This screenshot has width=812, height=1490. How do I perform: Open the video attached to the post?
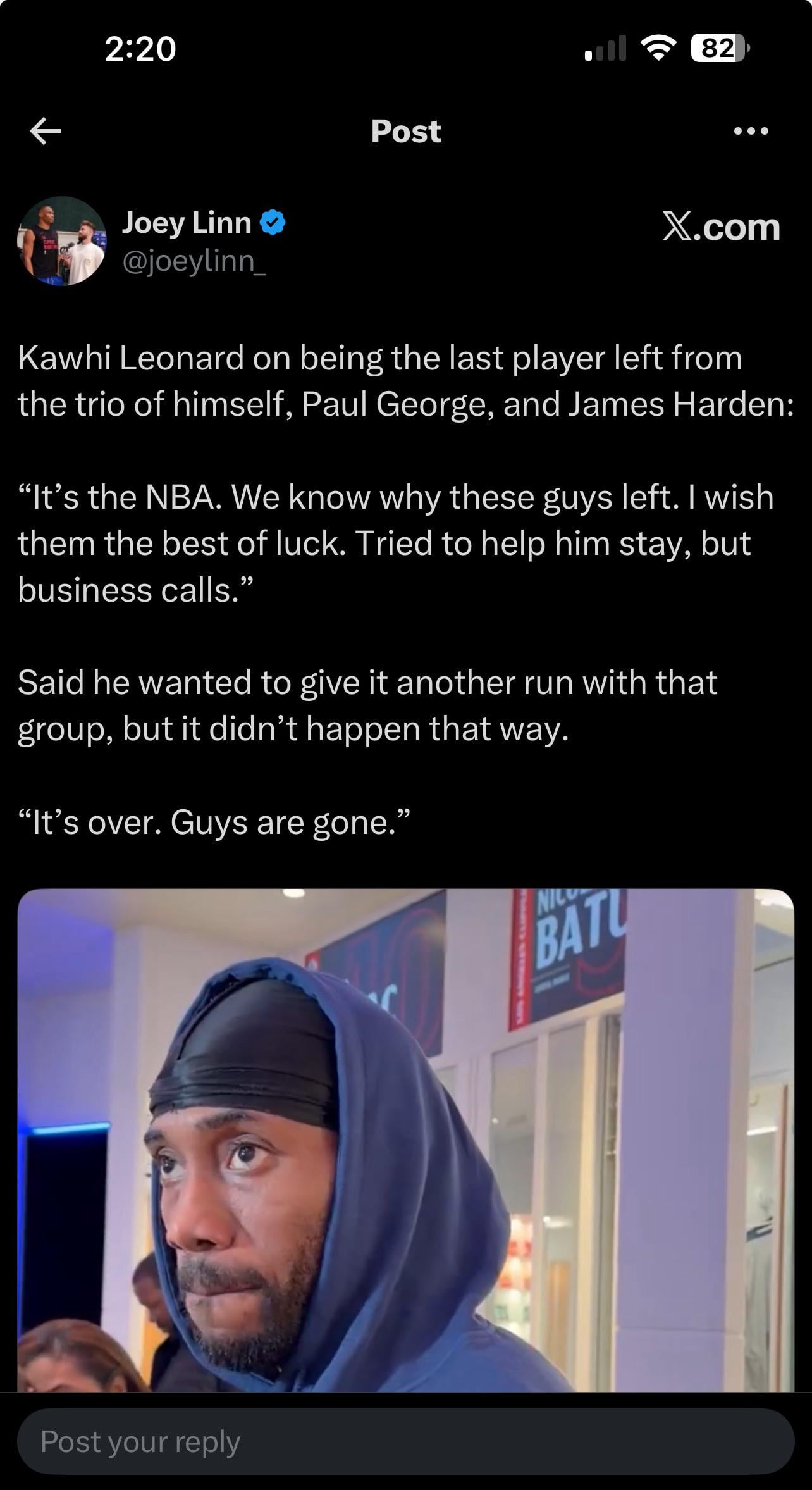click(x=405, y=1139)
